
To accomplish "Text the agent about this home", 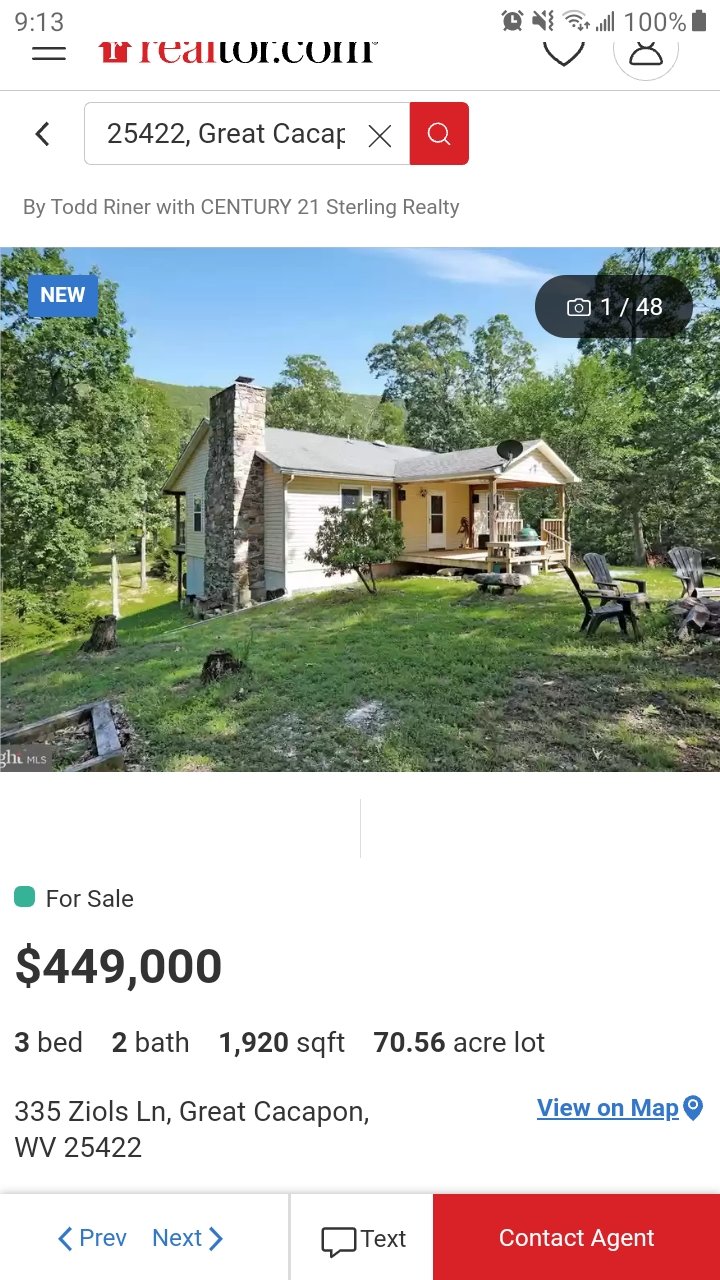I will click(x=362, y=1239).
